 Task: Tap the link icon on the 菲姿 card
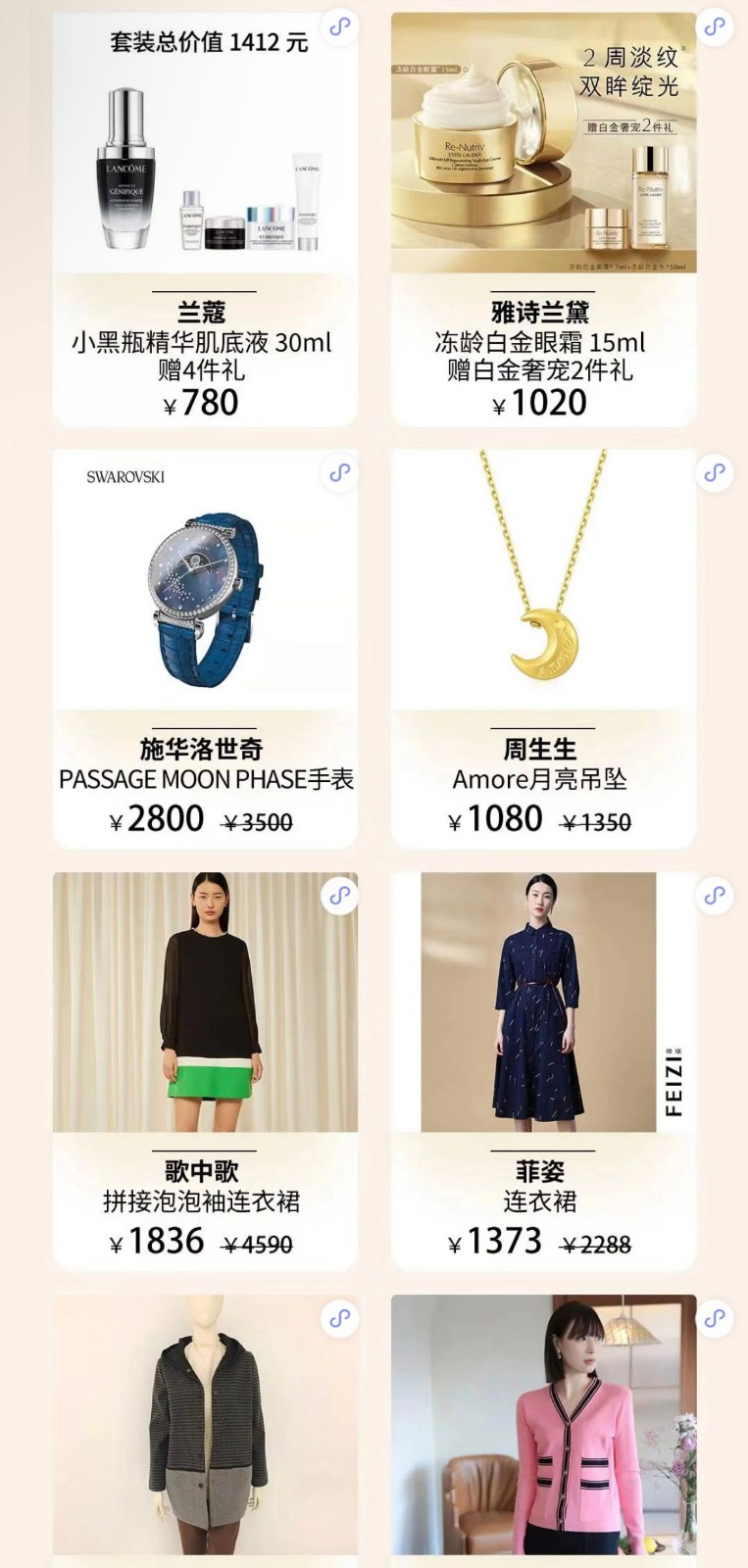tap(715, 896)
